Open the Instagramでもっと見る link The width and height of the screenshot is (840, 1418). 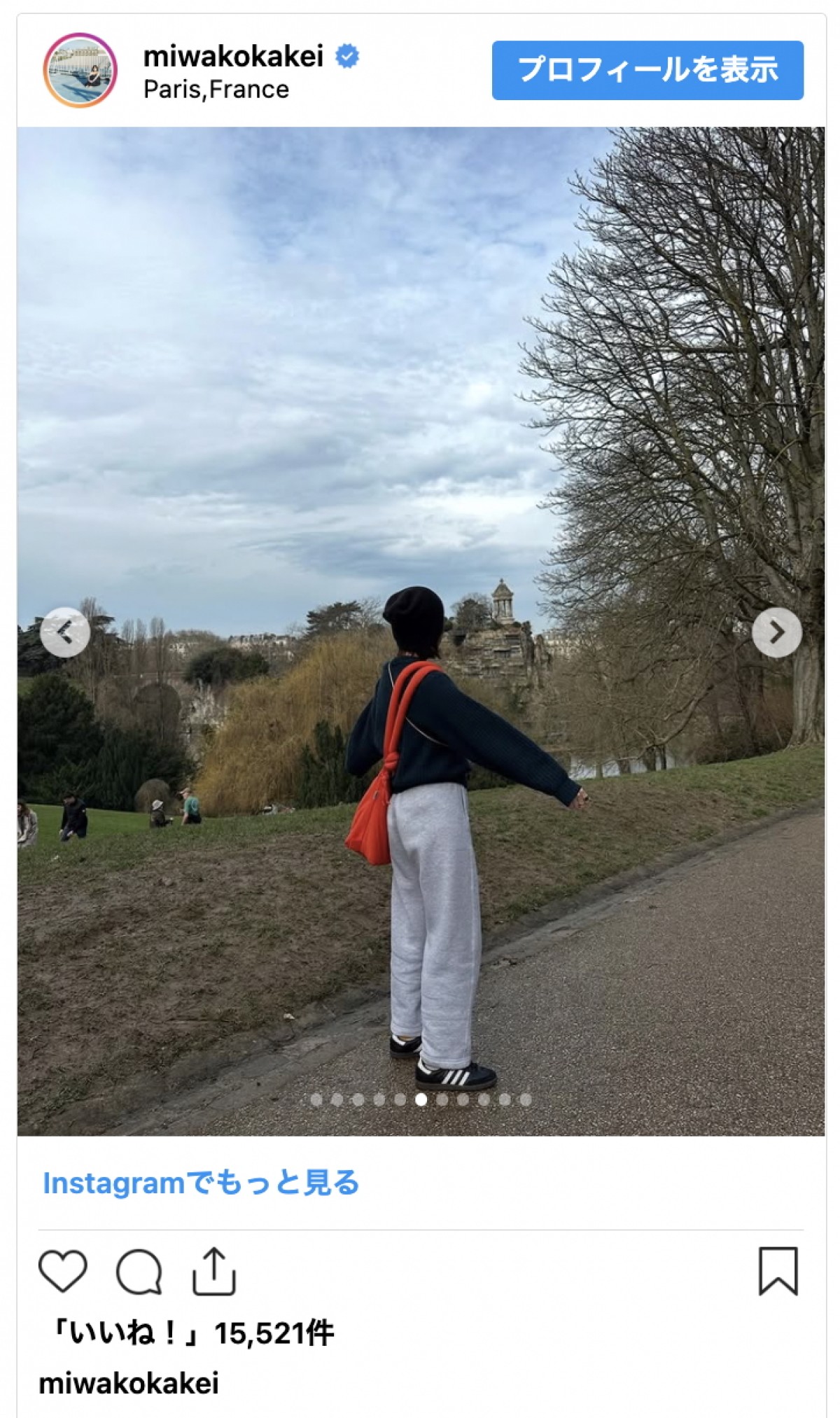pyautogui.click(x=201, y=1183)
